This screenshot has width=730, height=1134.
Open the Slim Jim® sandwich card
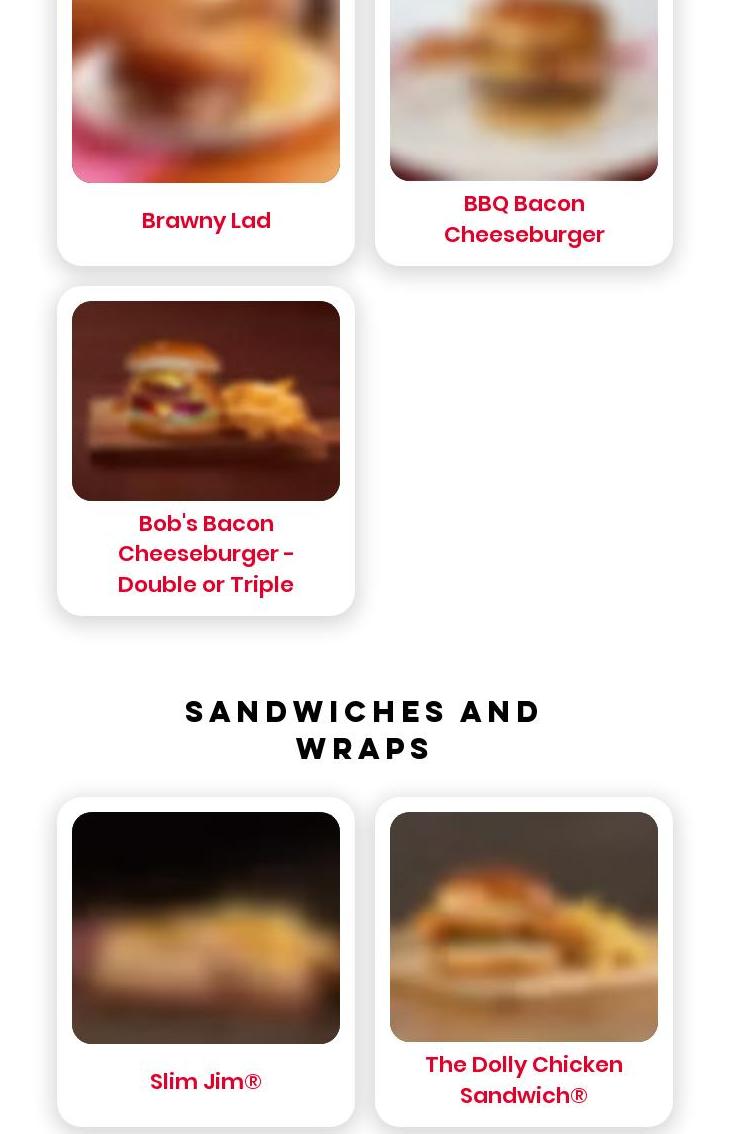click(x=206, y=1080)
